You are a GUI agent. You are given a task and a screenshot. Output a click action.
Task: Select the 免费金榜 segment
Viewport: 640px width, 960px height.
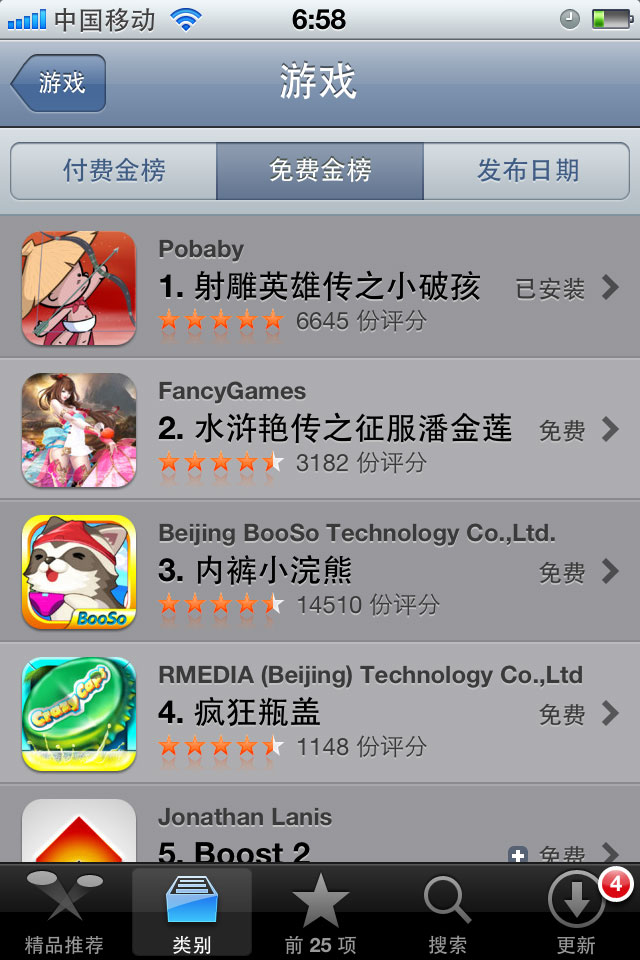[x=320, y=171]
